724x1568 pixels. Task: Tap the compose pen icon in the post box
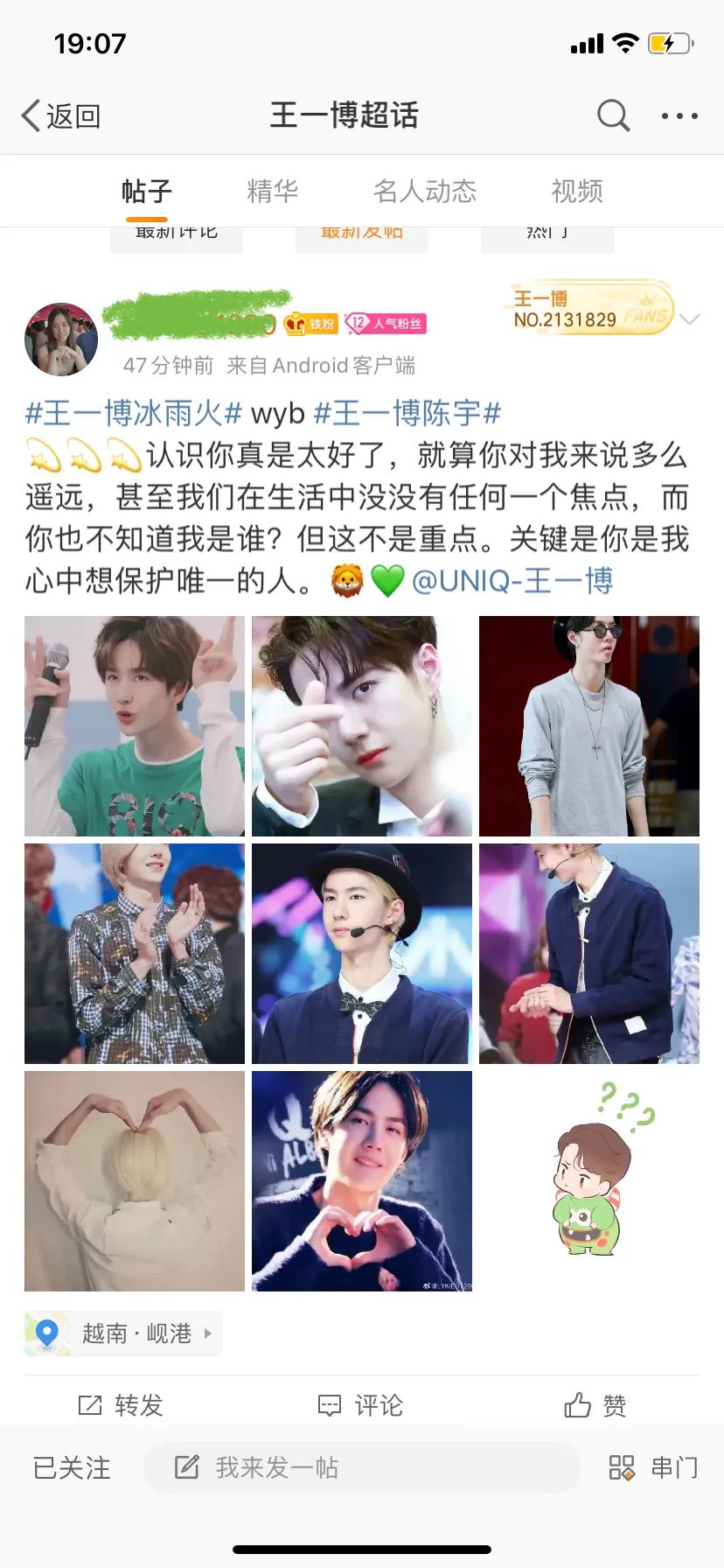tap(186, 1468)
